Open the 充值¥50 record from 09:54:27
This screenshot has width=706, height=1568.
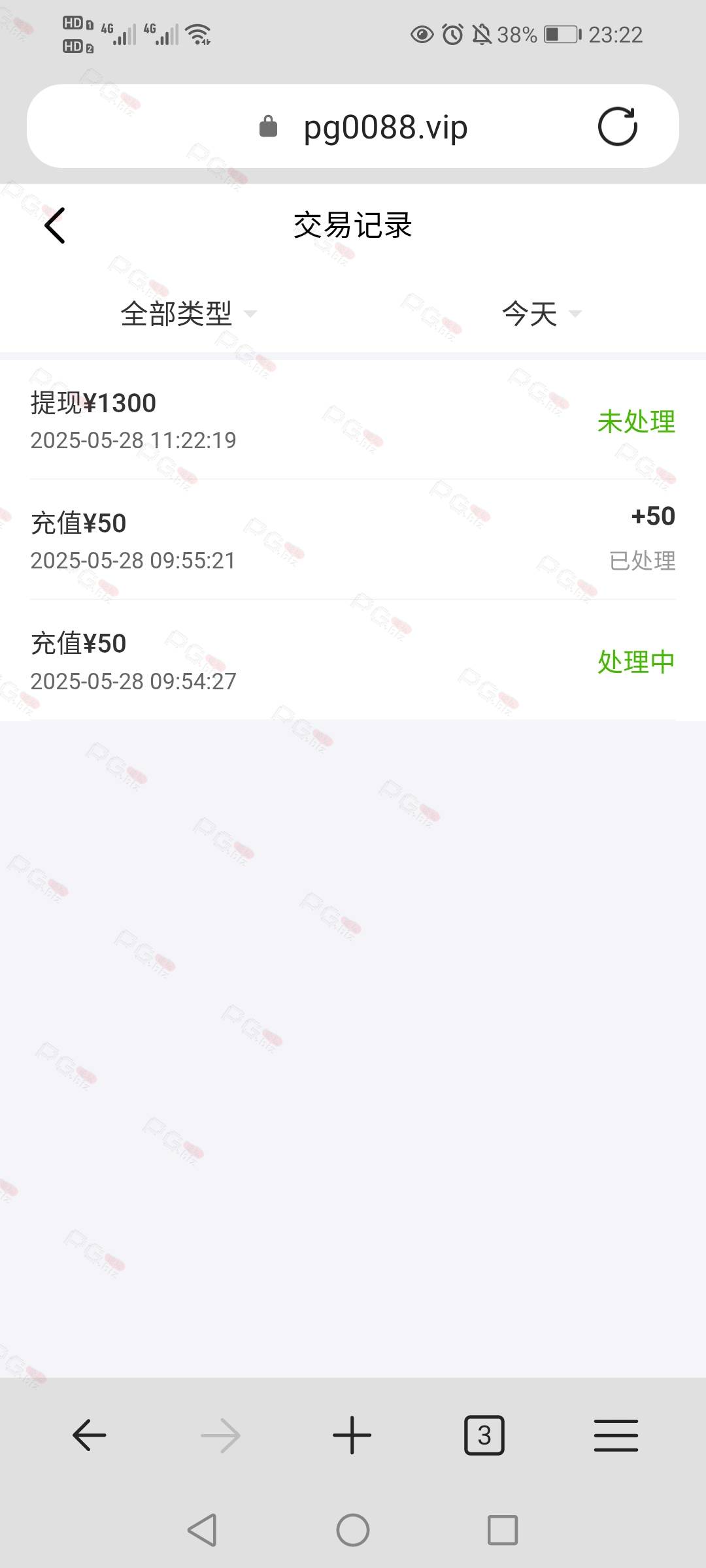(x=353, y=661)
